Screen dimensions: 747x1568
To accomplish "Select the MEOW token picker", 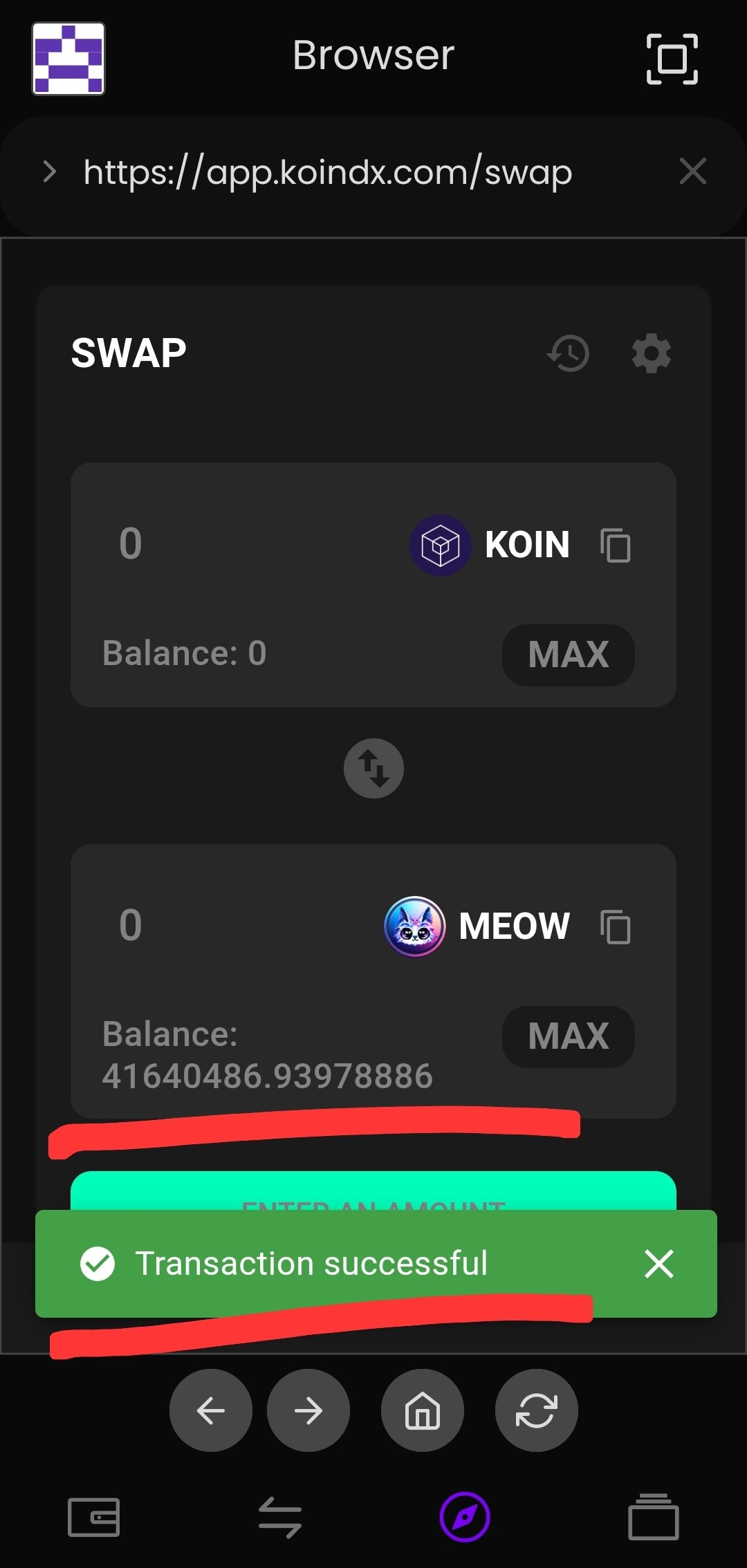I will pos(477,926).
